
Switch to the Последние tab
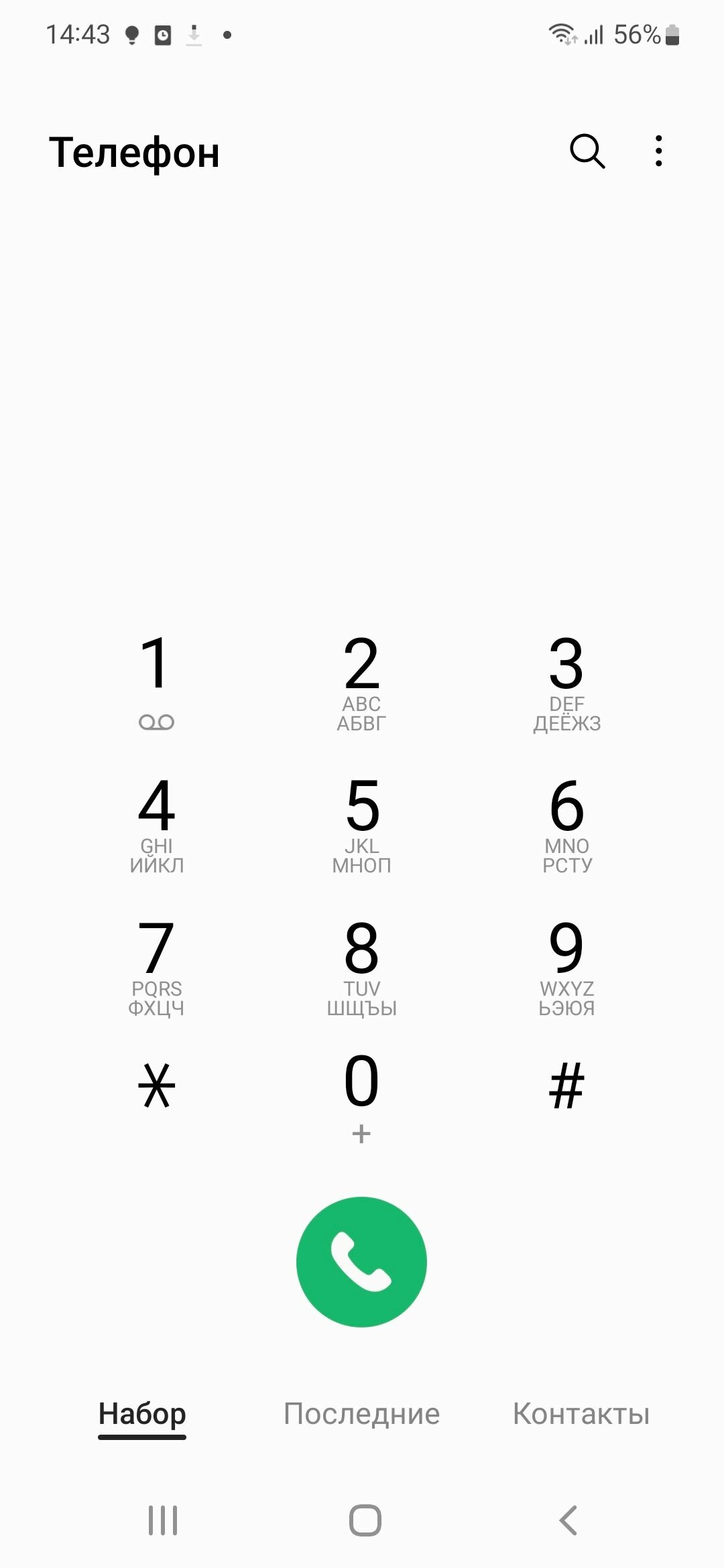pyautogui.click(x=362, y=1414)
